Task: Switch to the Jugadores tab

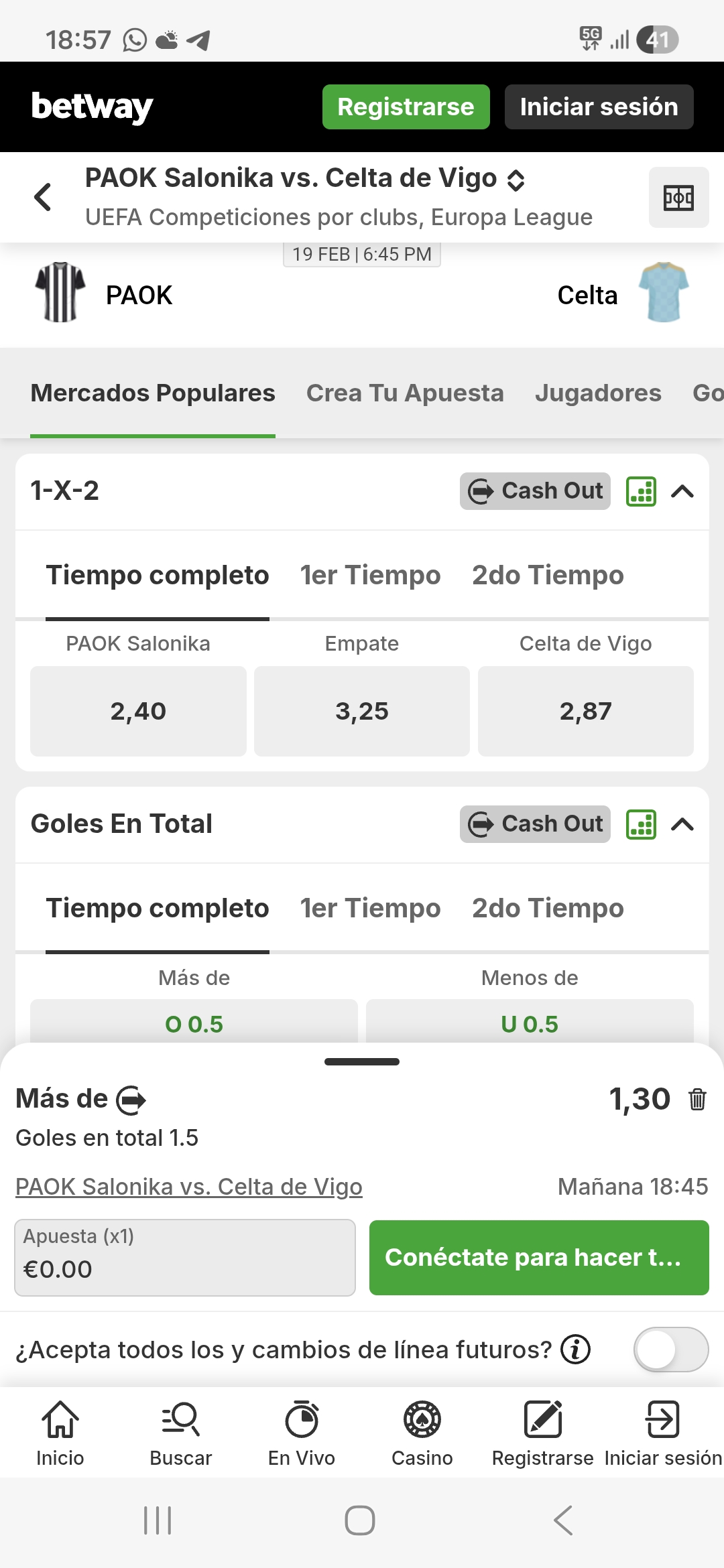Action: [x=599, y=393]
